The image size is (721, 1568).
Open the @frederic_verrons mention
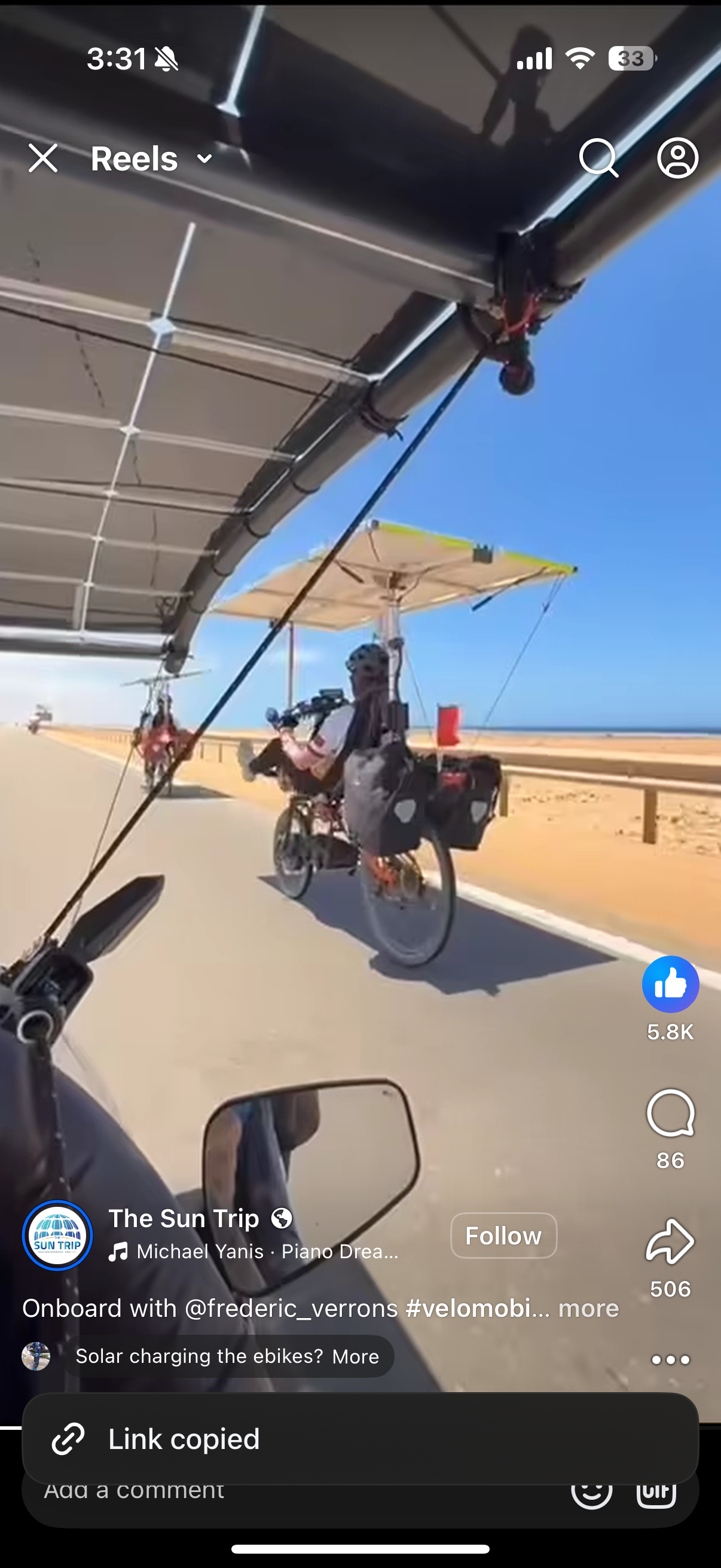click(291, 1308)
